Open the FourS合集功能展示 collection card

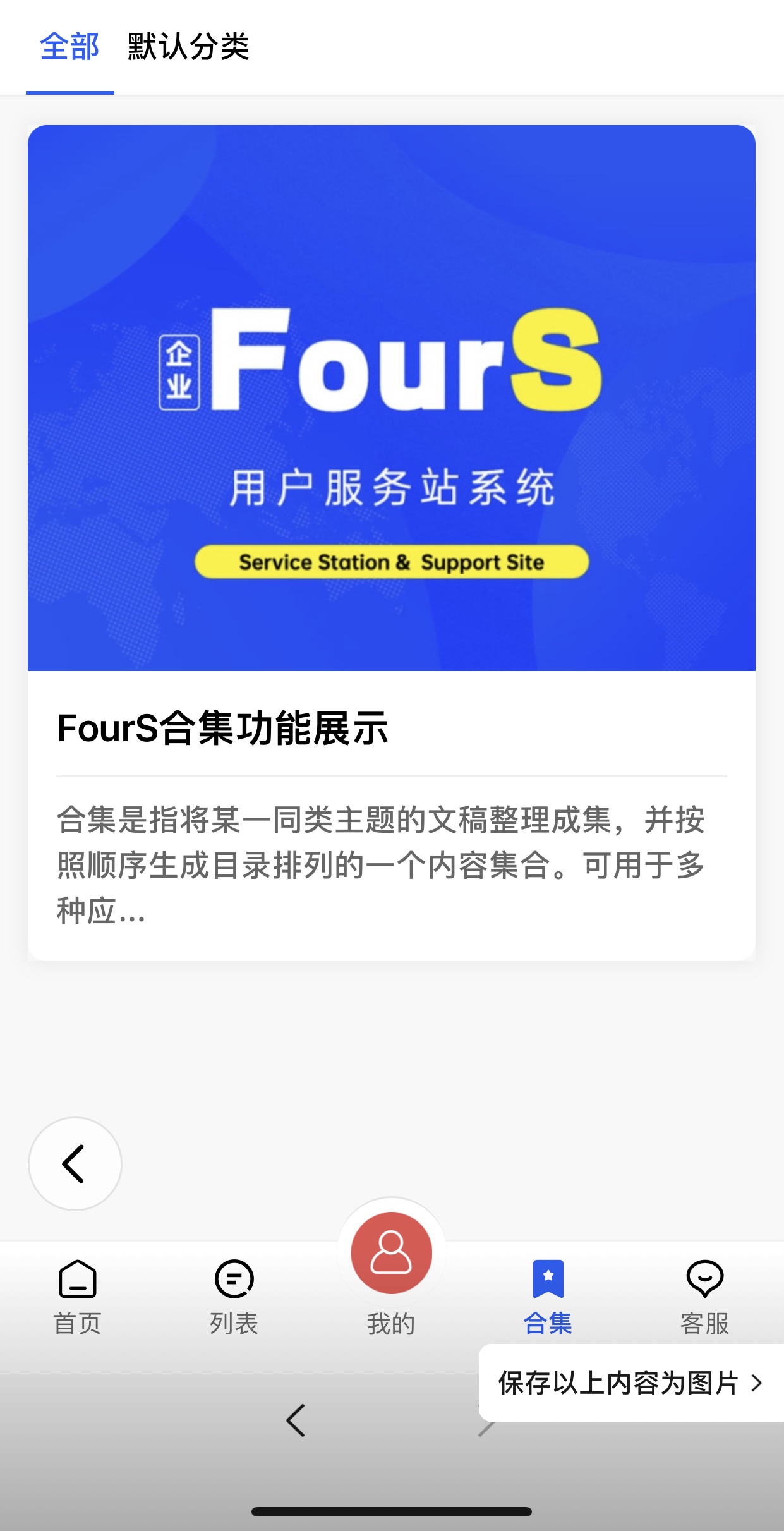pyautogui.click(x=391, y=542)
